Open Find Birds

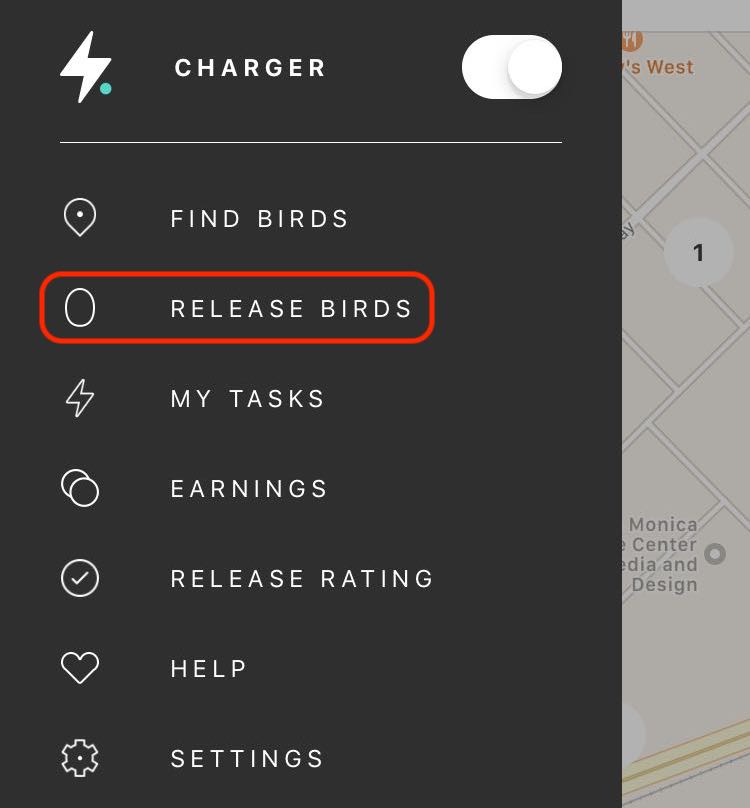coord(259,219)
